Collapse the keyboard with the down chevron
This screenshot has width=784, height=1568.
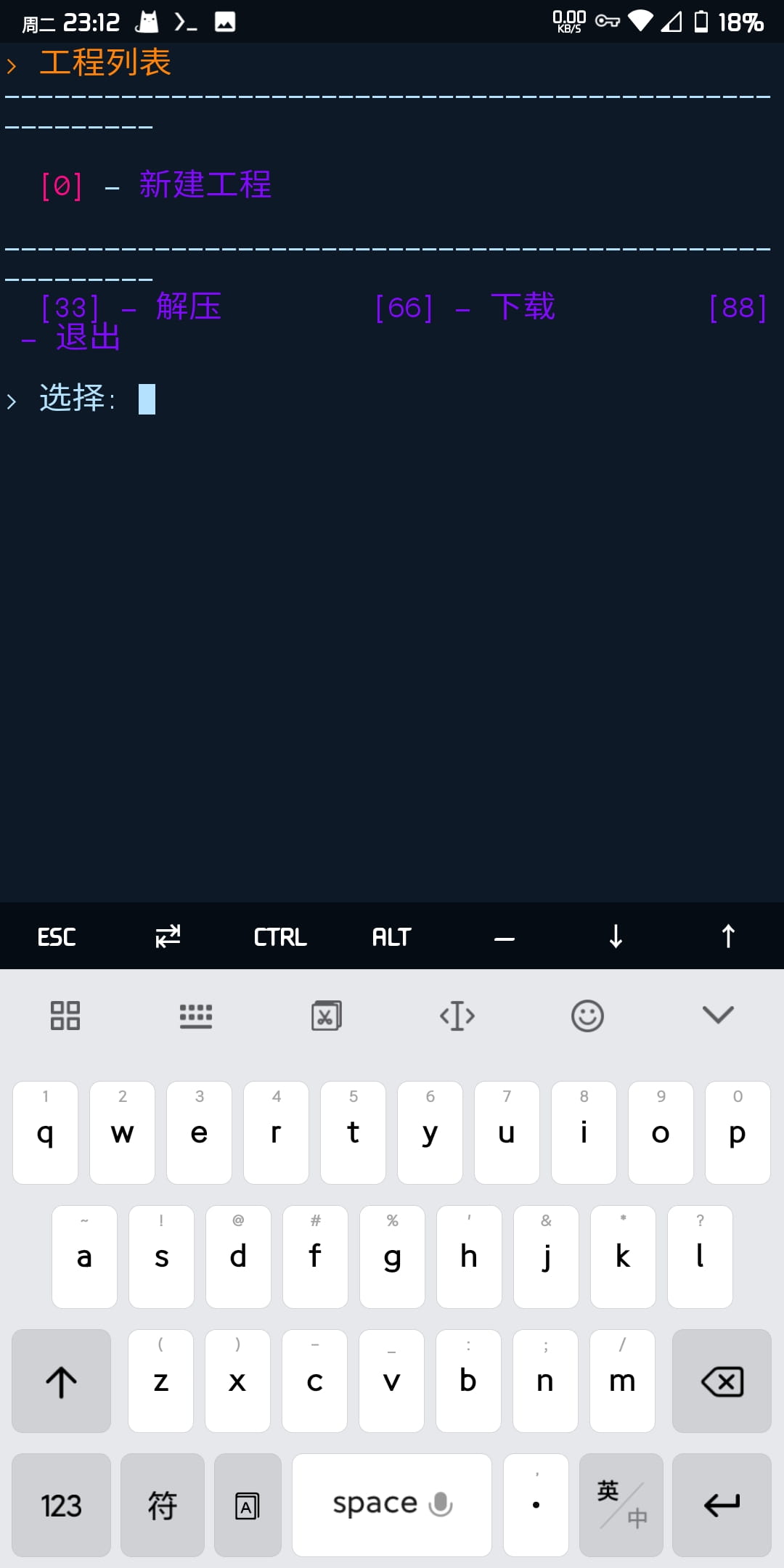coord(719,1016)
